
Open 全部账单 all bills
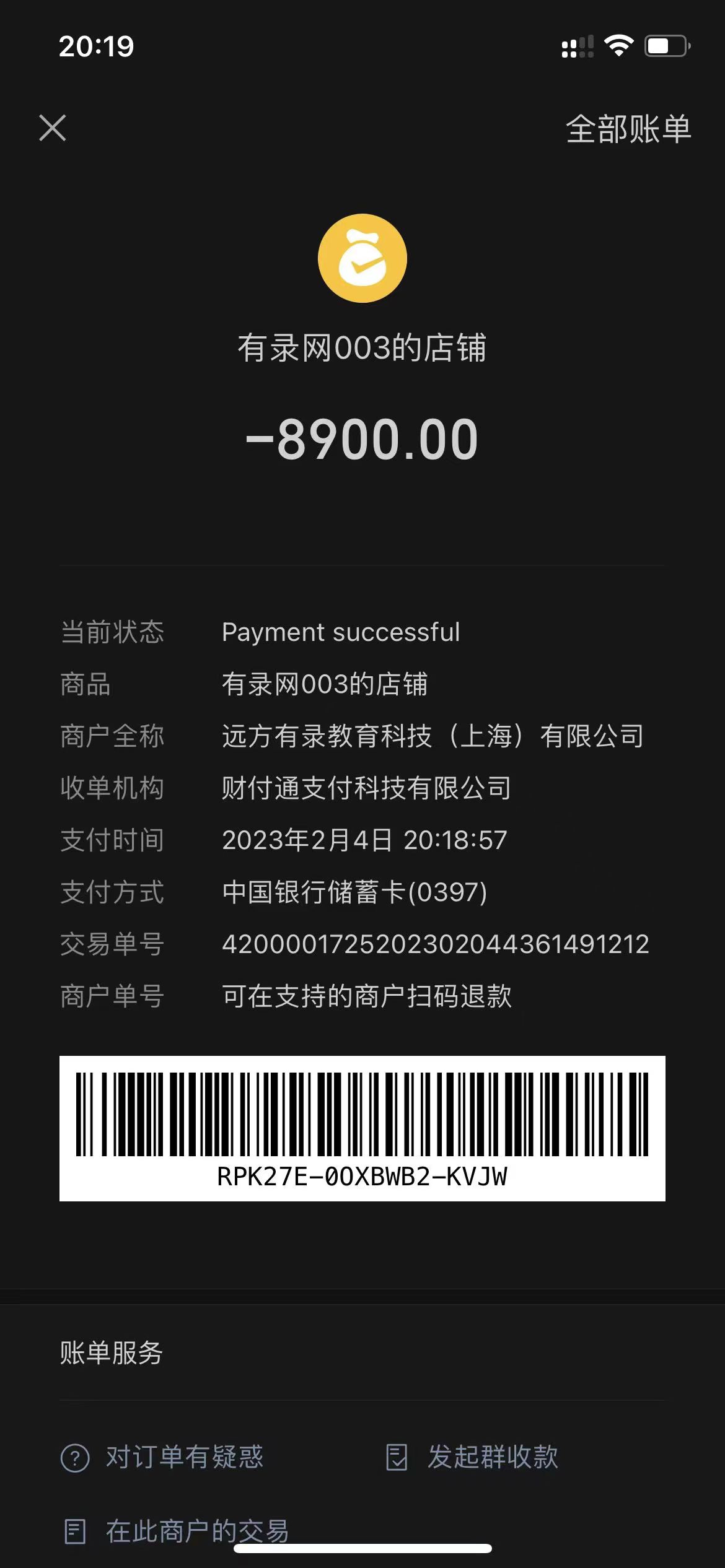[x=628, y=129]
